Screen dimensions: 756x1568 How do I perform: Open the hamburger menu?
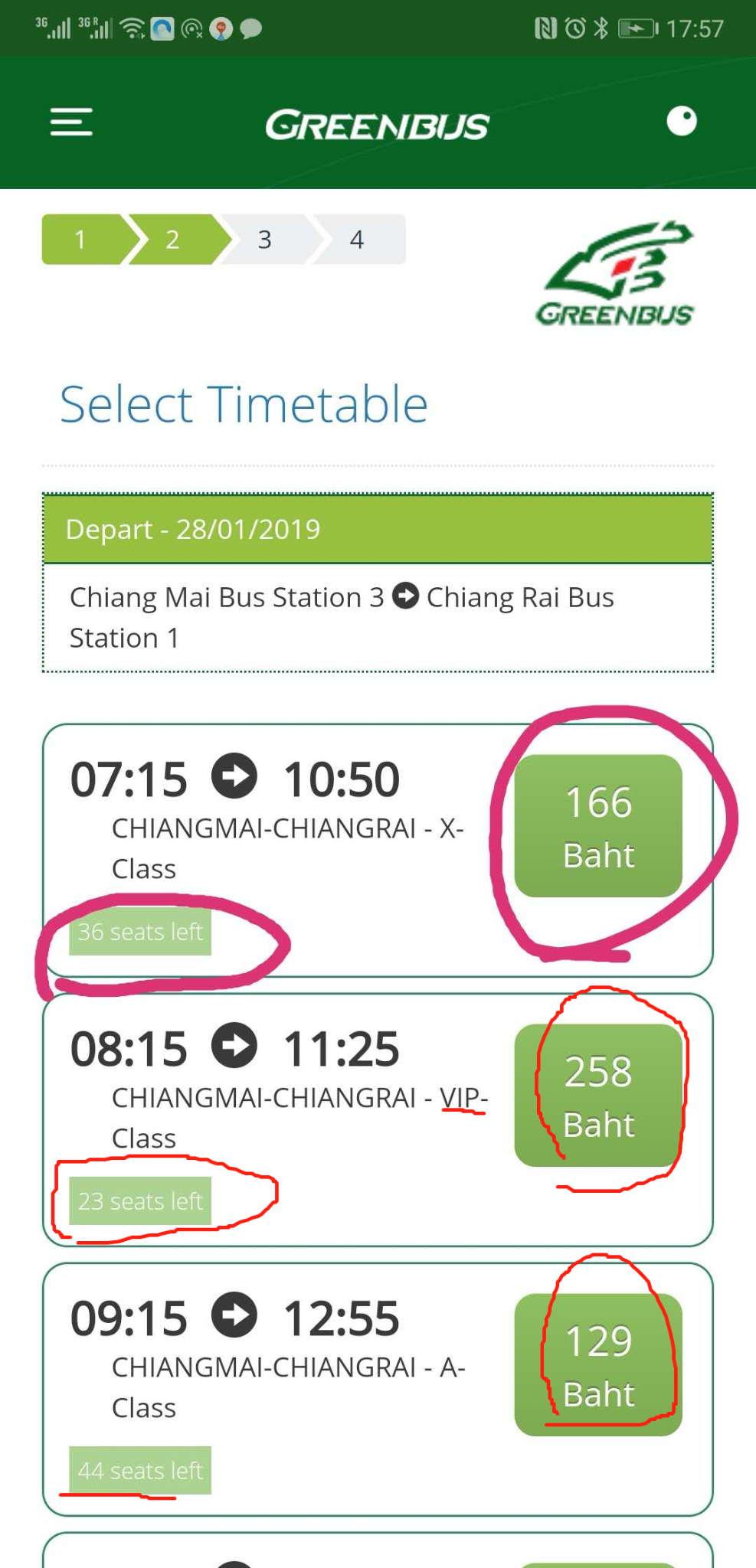pyautogui.click(x=71, y=122)
